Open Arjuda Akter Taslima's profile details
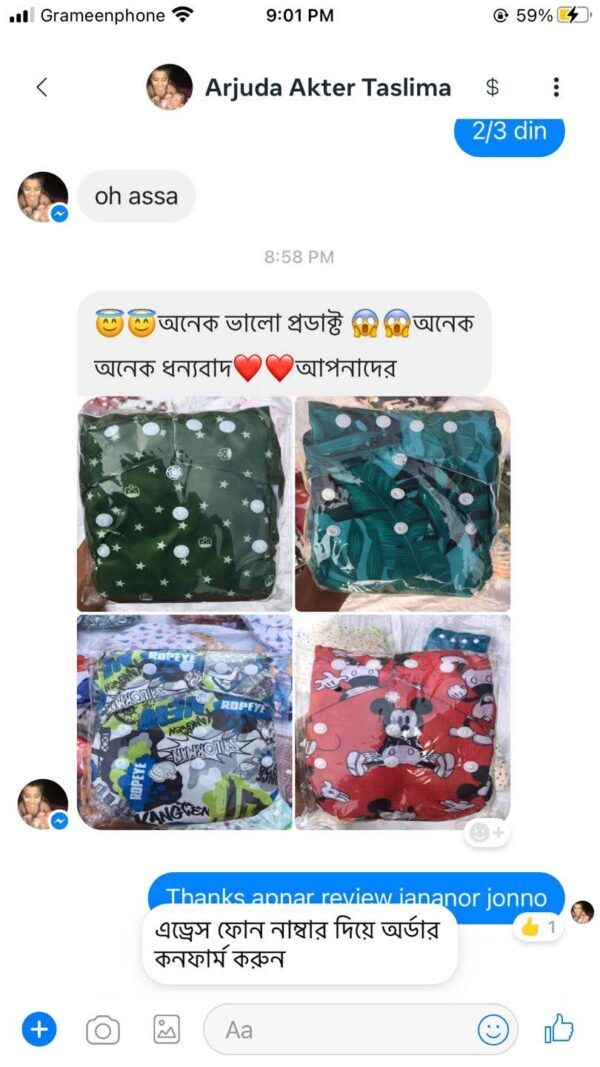 (x=327, y=87)
